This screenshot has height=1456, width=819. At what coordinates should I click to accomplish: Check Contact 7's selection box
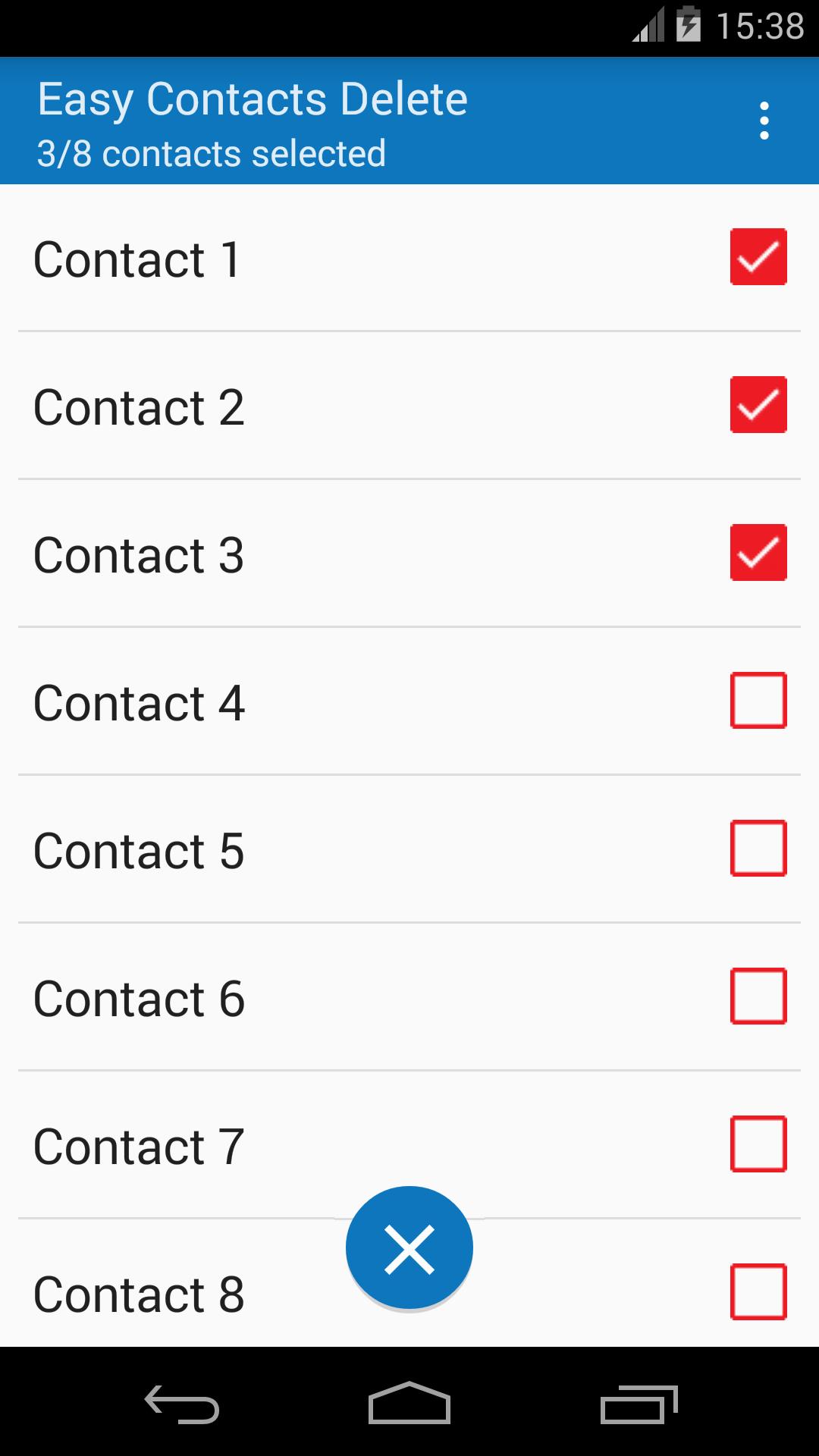pos(758,1144)
